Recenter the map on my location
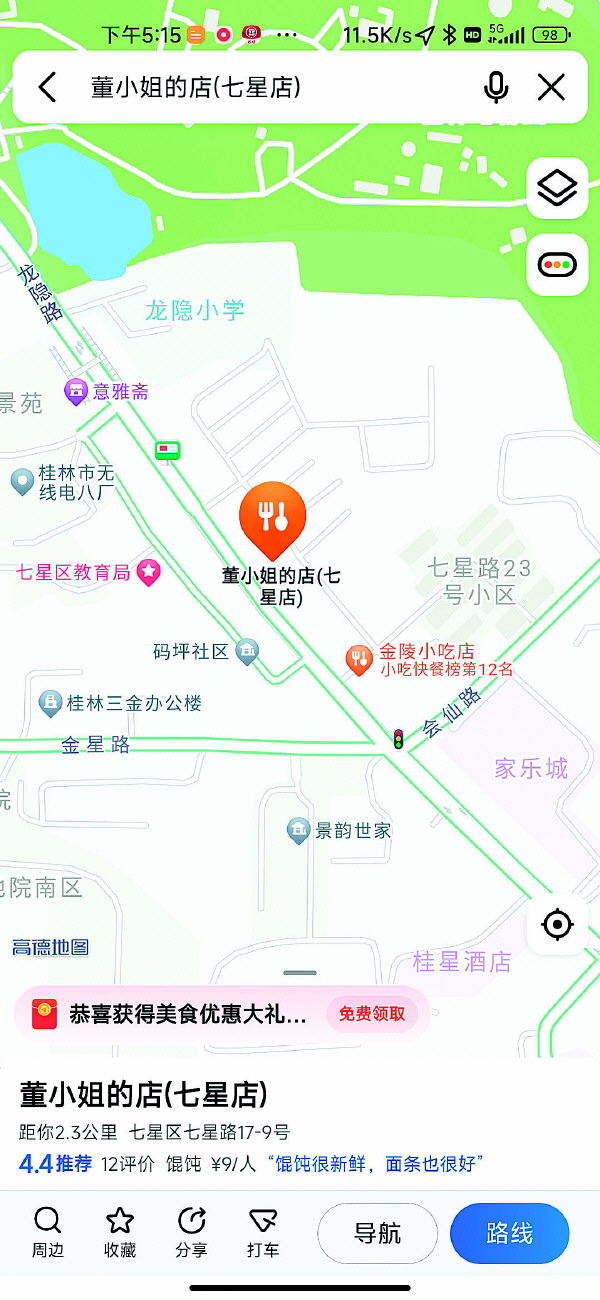Image resolution: width=600 pixels, height=1300 pixels. (x=557, y=924)
